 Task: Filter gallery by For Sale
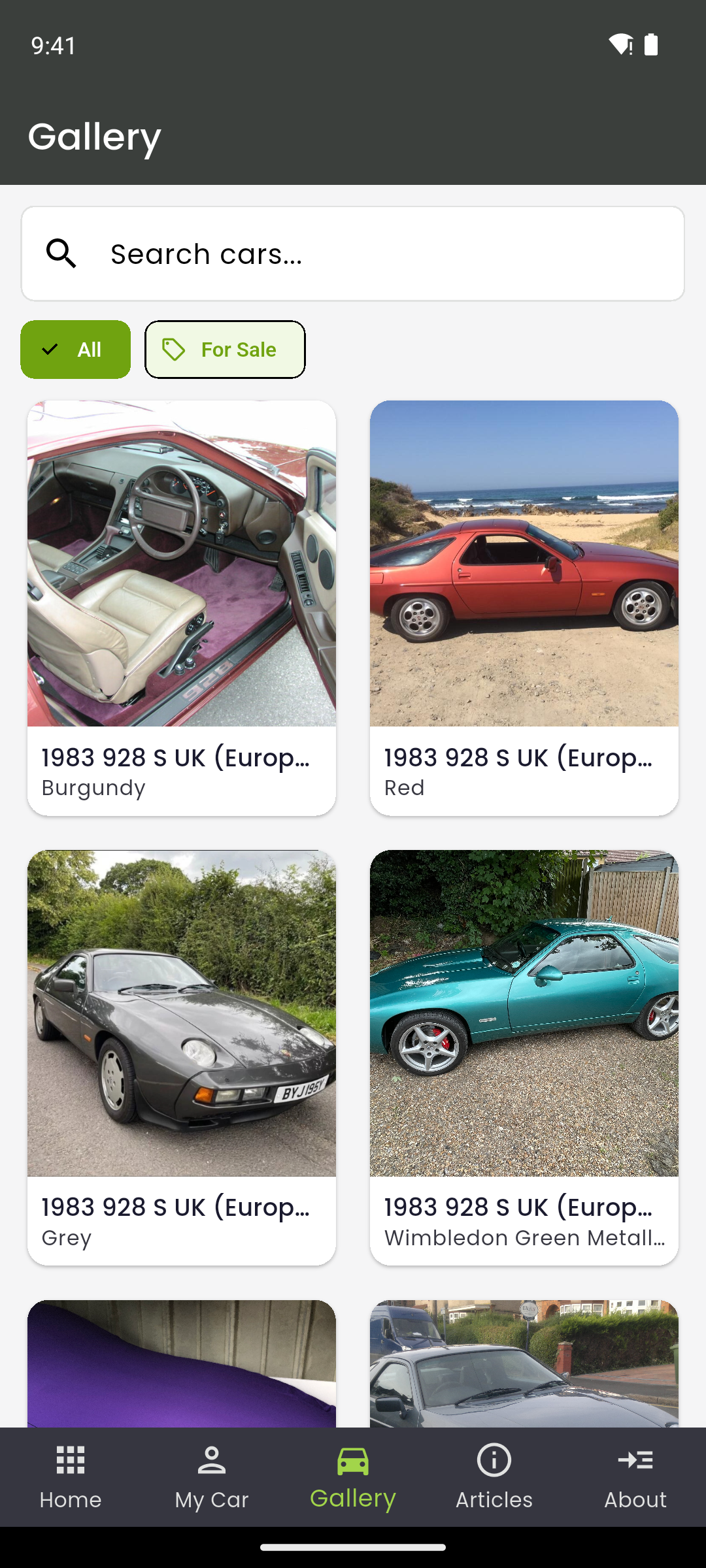click(225, 350)
